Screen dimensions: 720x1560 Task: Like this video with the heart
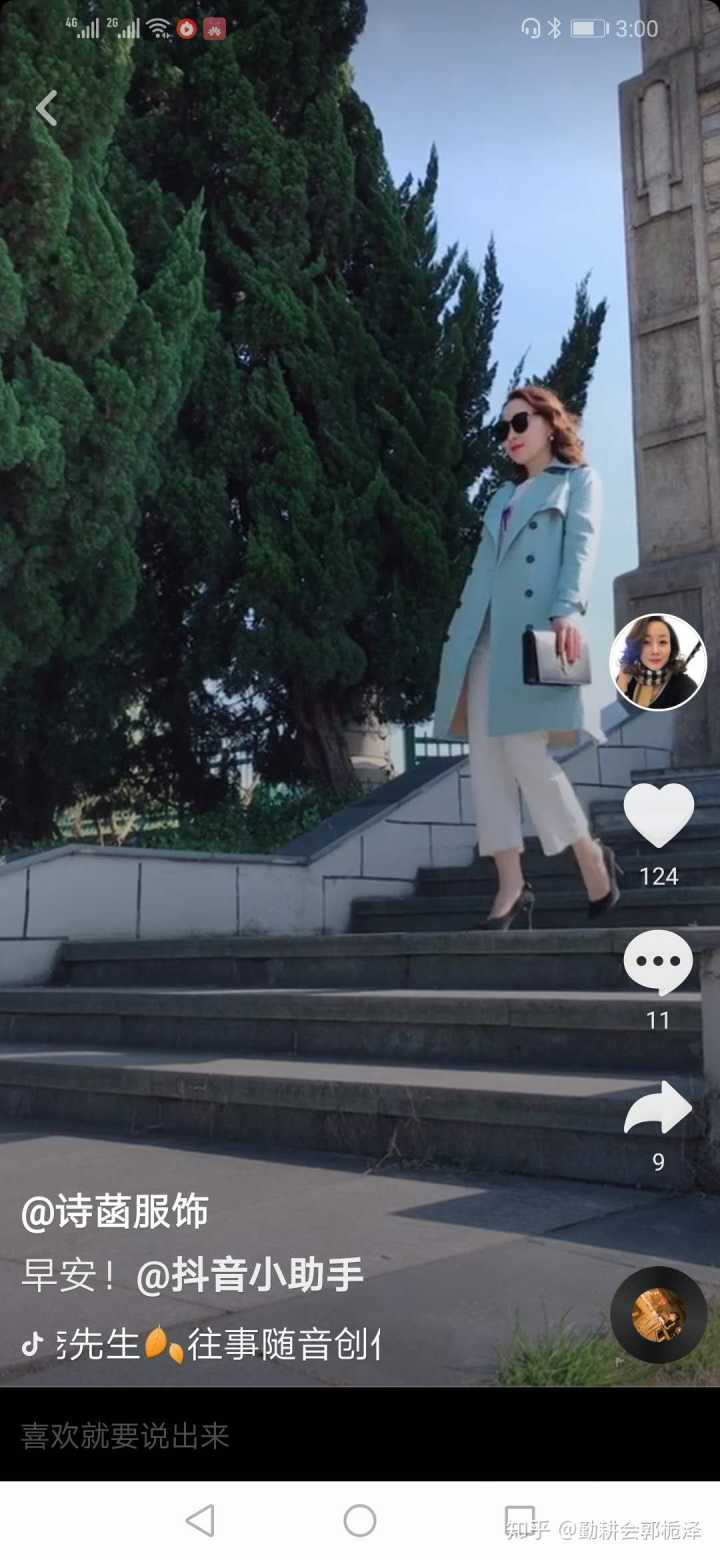click(658, 814)
